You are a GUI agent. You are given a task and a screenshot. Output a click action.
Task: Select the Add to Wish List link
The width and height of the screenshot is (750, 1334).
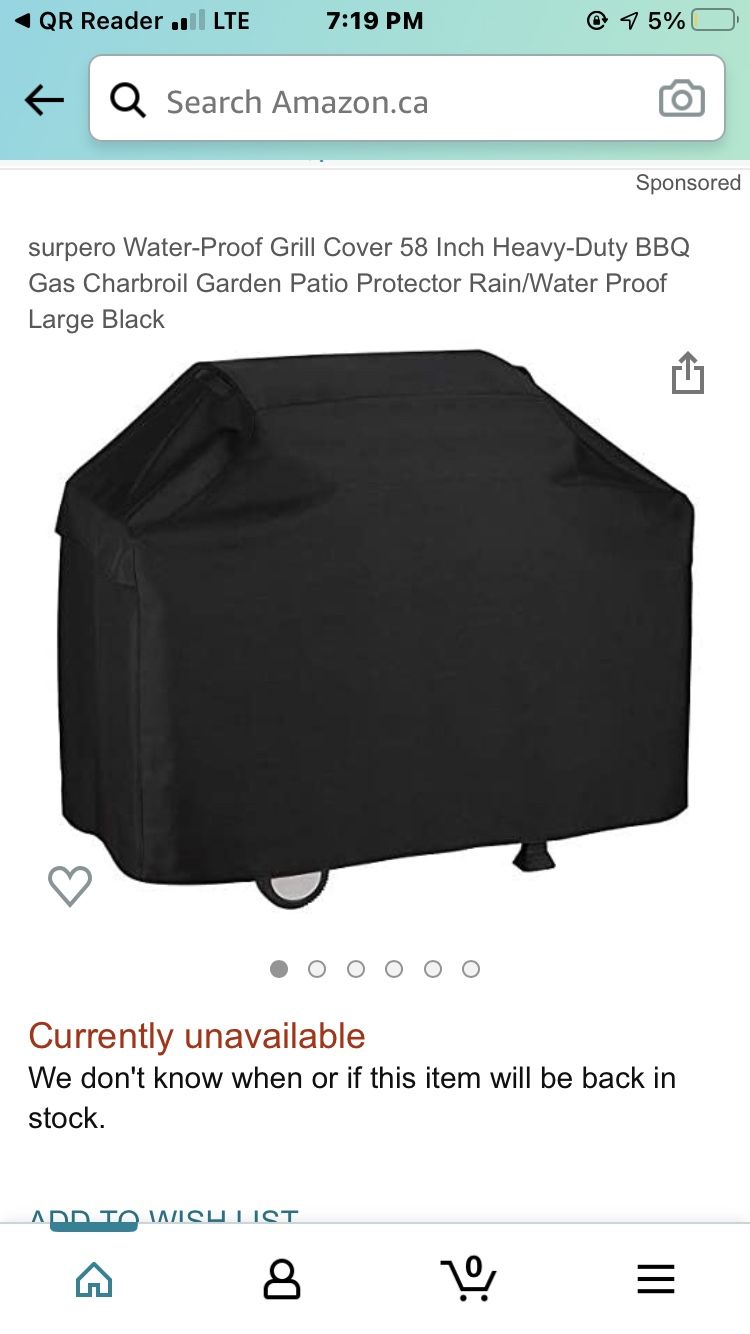[x=164, y=1216]
